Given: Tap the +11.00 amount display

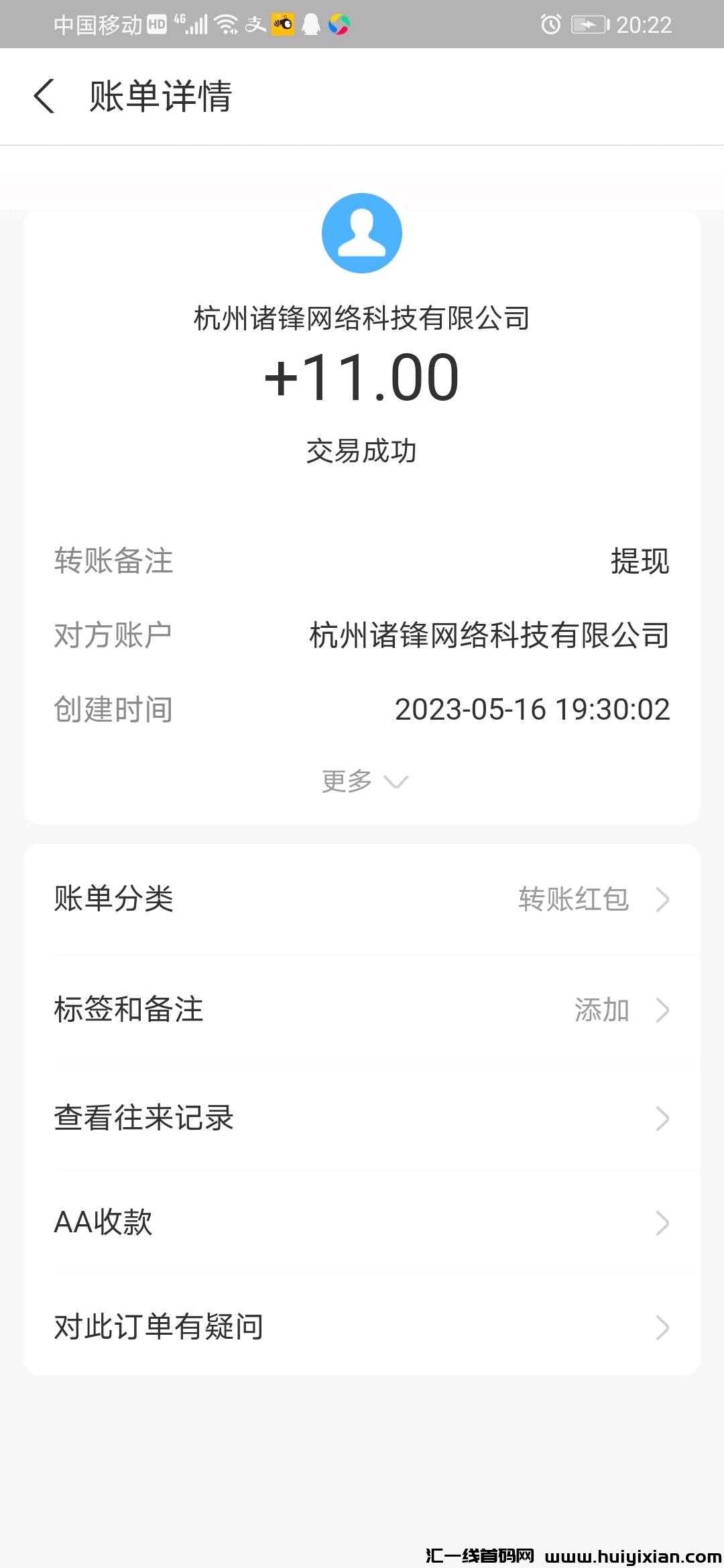Looking at the screenshot, I should pyautogui.click(x=362, y=377).
